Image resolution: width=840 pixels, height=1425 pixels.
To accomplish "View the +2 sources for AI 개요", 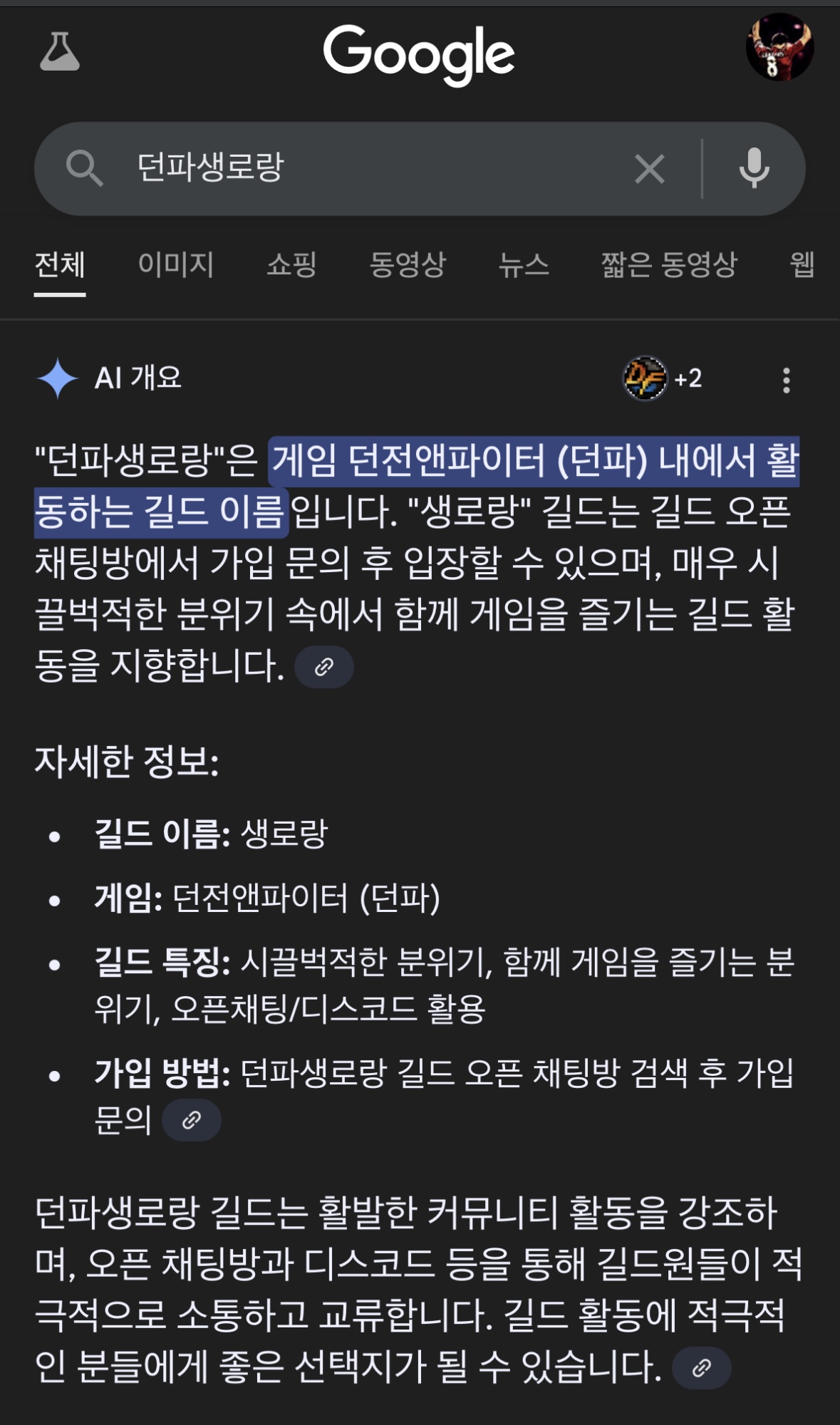I will point(663,378).
